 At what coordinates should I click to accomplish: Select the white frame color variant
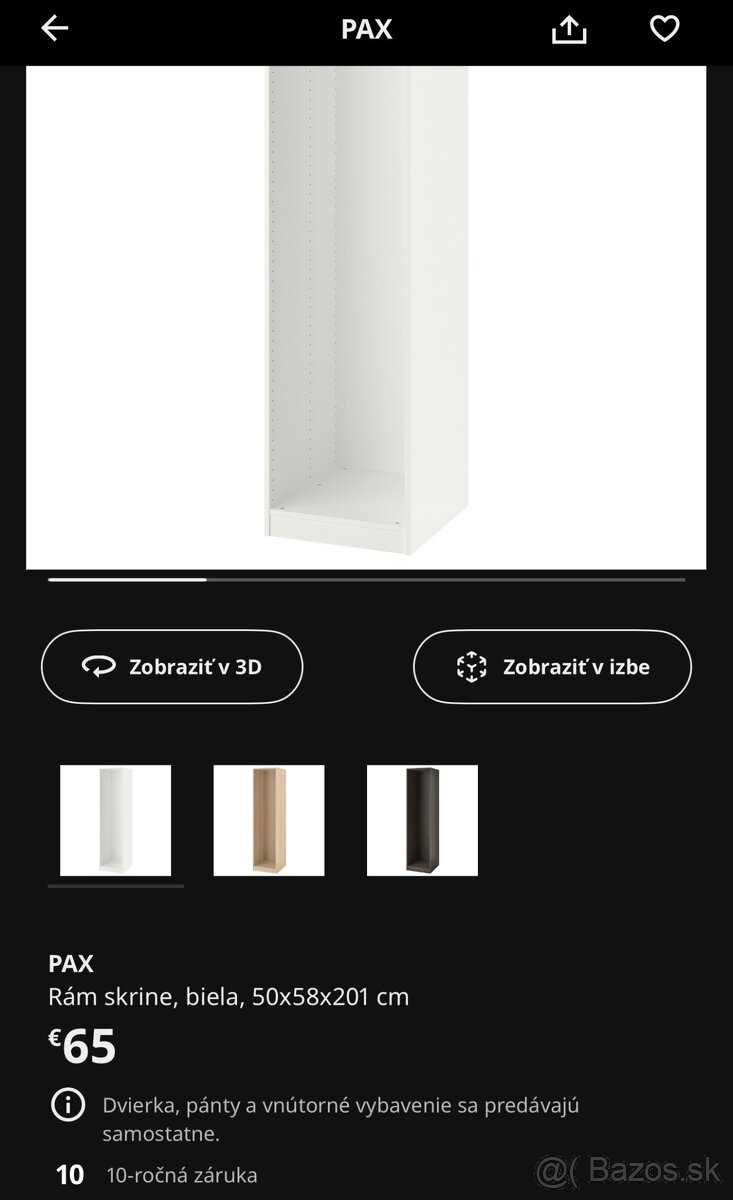(x=115, y=820)
